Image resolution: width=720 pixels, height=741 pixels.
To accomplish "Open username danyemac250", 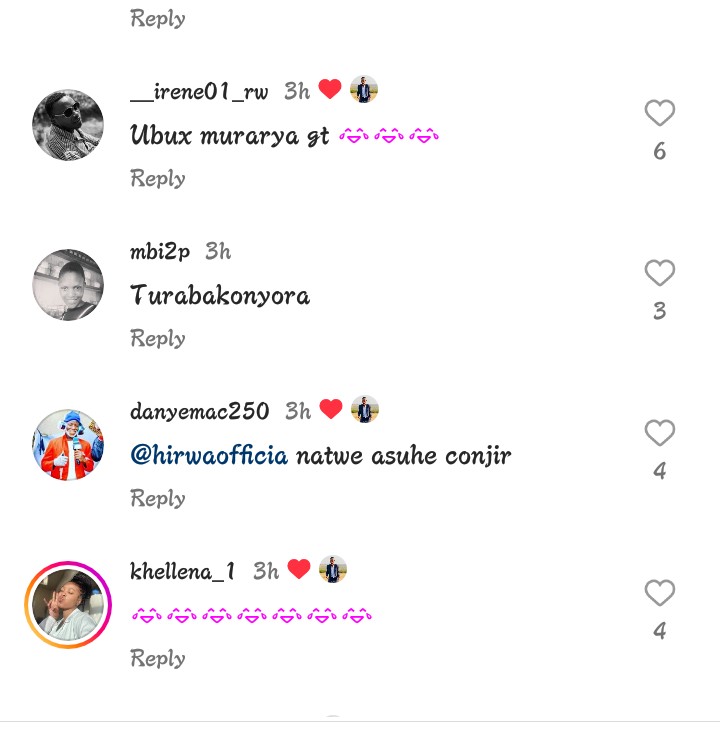I will click(200, 411).
